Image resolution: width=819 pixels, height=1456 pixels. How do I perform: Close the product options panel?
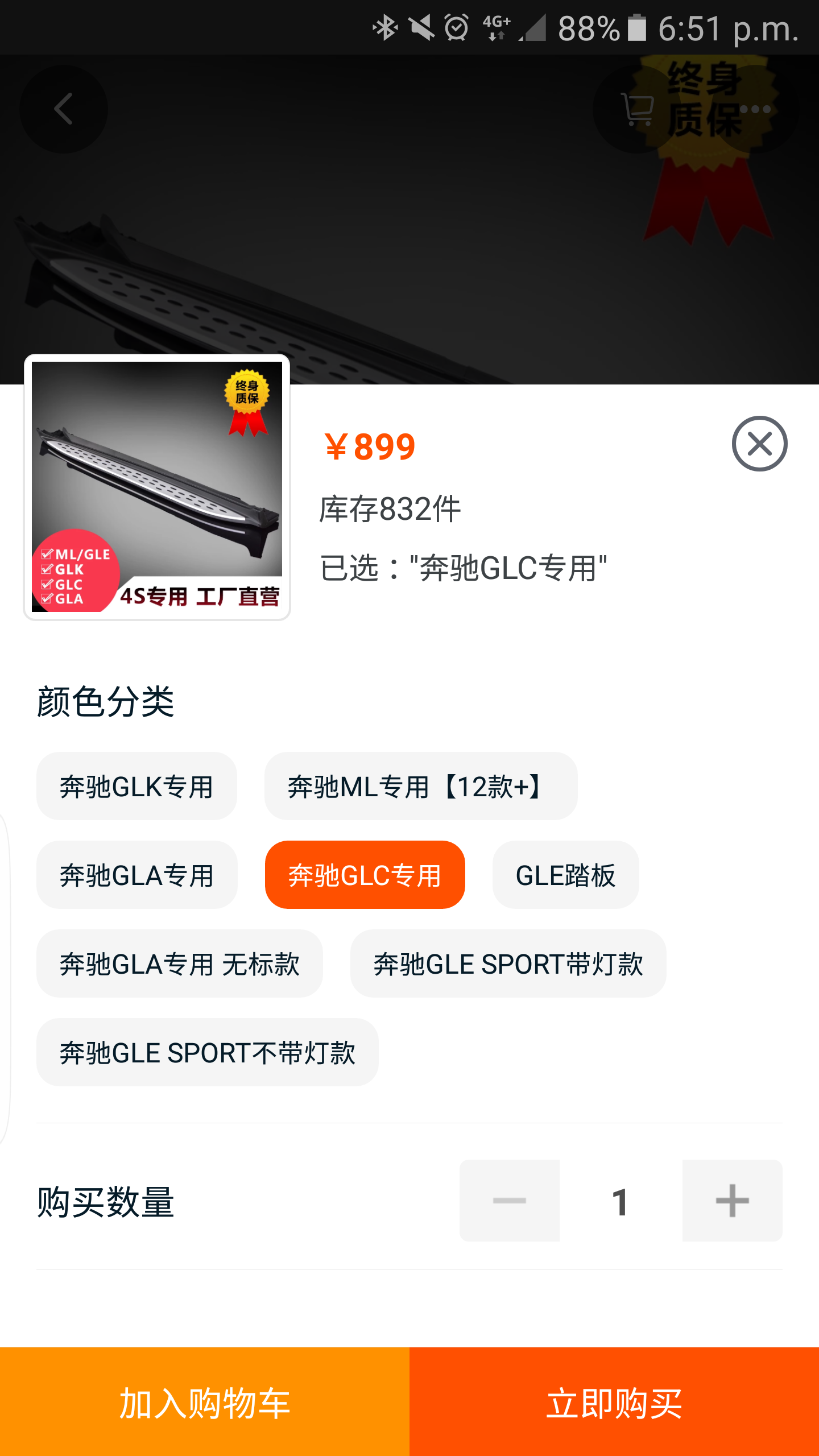coord(759,444)
